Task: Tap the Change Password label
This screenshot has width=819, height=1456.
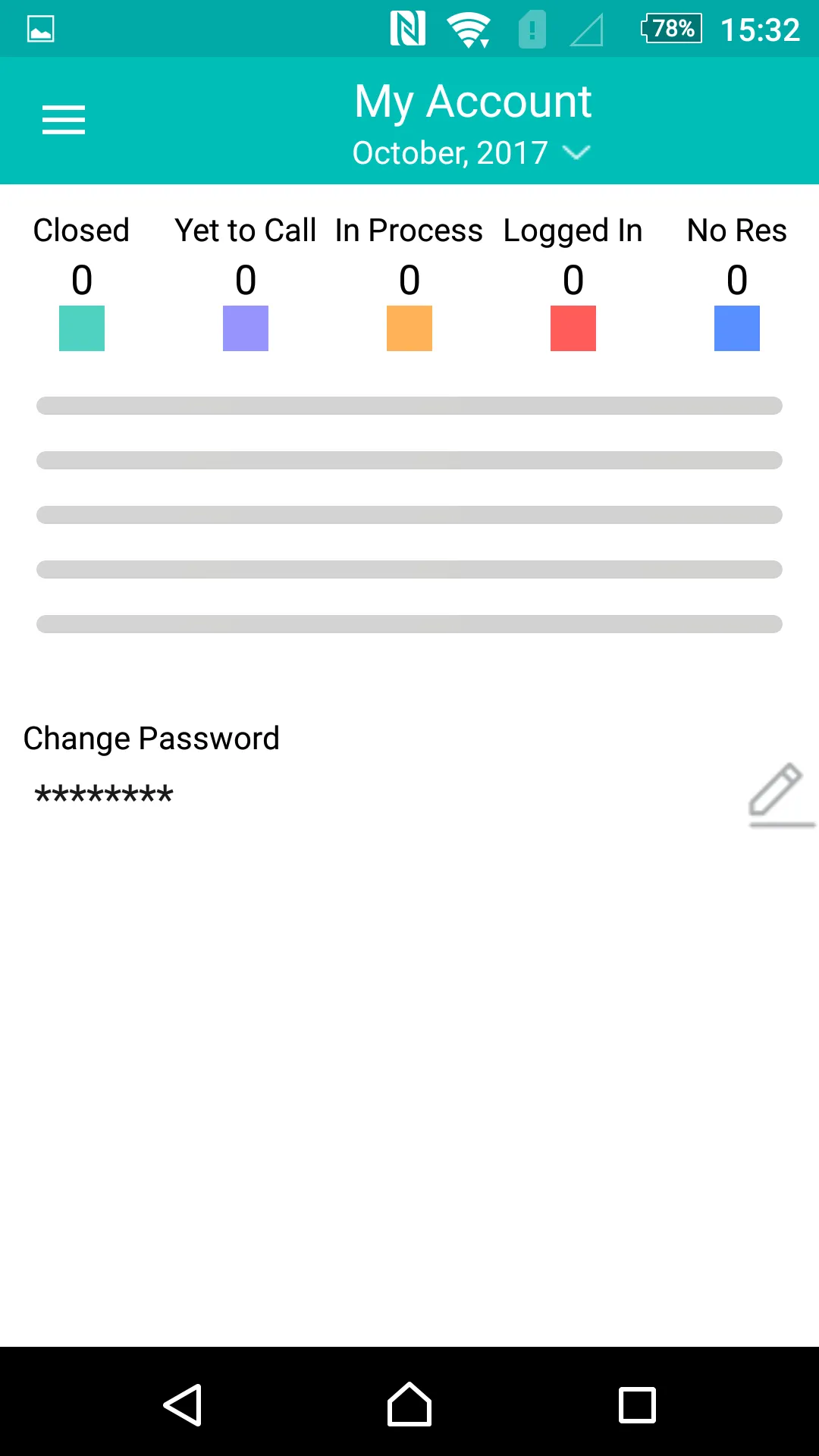Action: pyautogui.click(x=151, y=737)
